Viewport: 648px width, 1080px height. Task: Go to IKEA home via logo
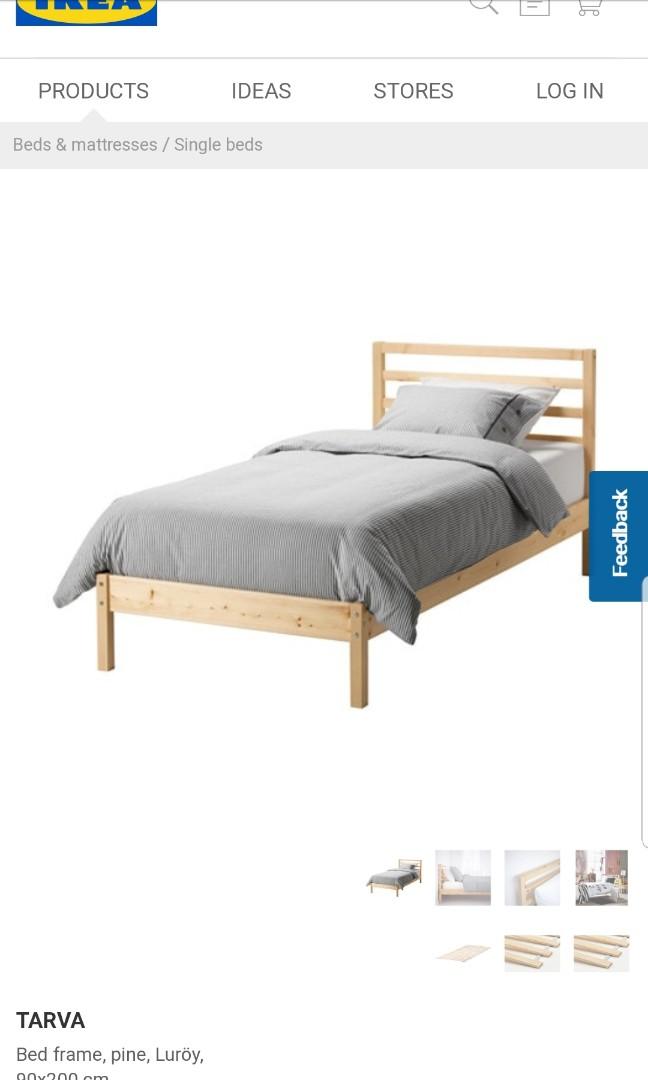[x=86, y=10]
